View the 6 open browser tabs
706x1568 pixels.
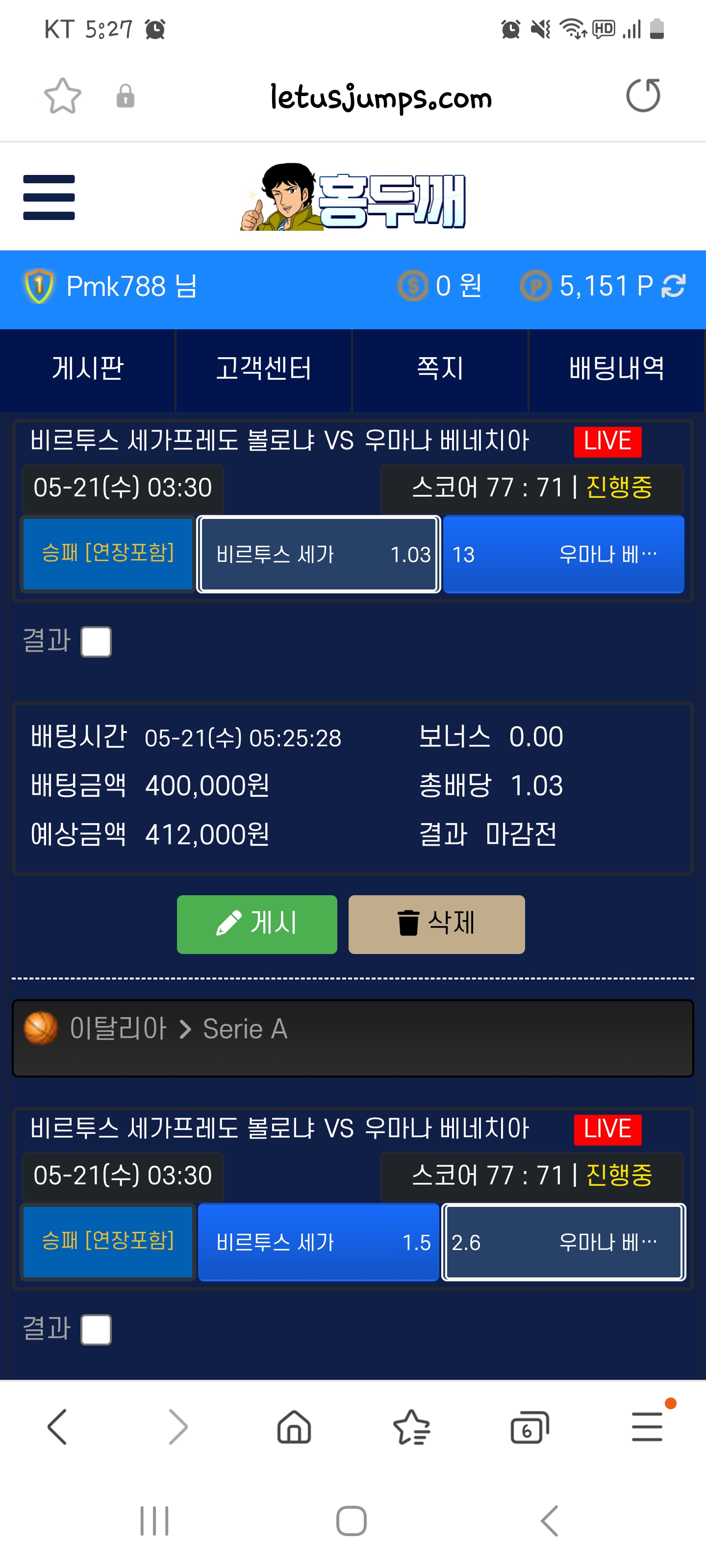pyautogui.click(x=529, y=1426)
